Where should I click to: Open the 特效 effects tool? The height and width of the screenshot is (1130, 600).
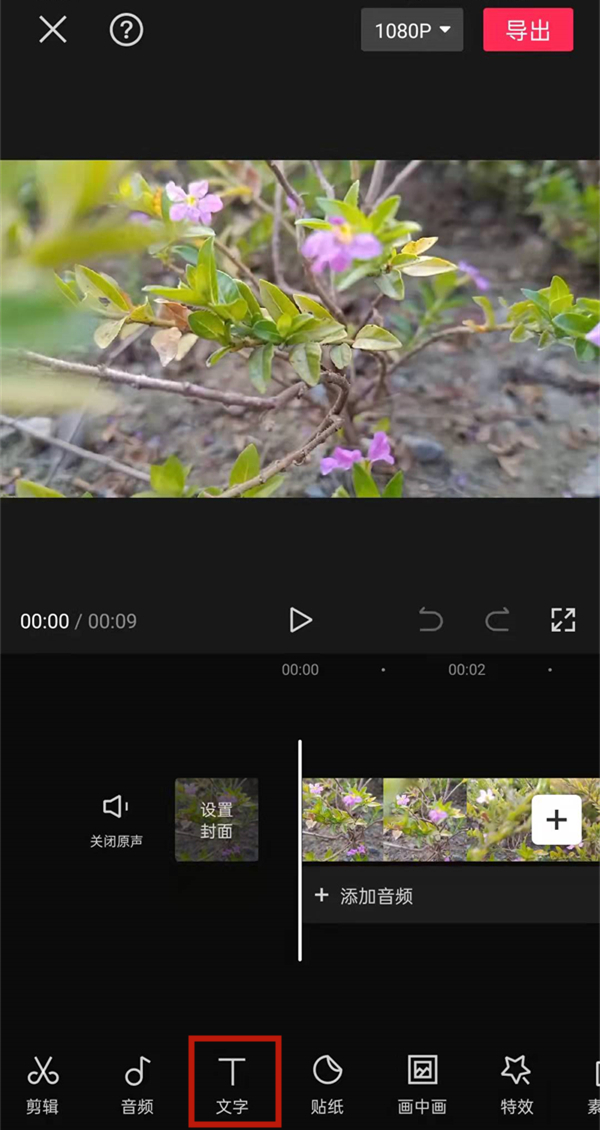[x=516, y=1082]
